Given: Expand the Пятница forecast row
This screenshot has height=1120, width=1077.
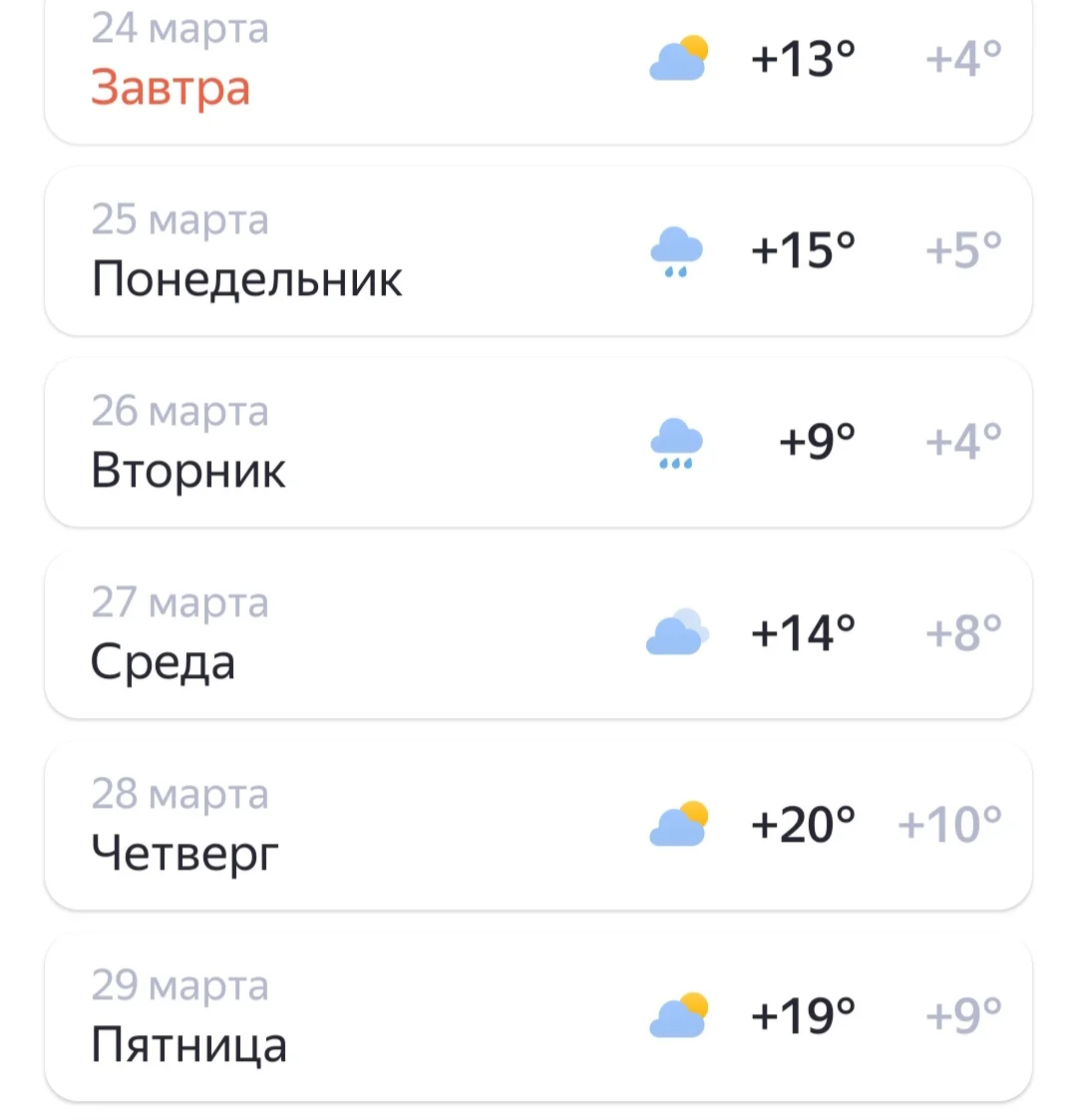Looking at the screenshot, I should click(x=538, y=1014).
